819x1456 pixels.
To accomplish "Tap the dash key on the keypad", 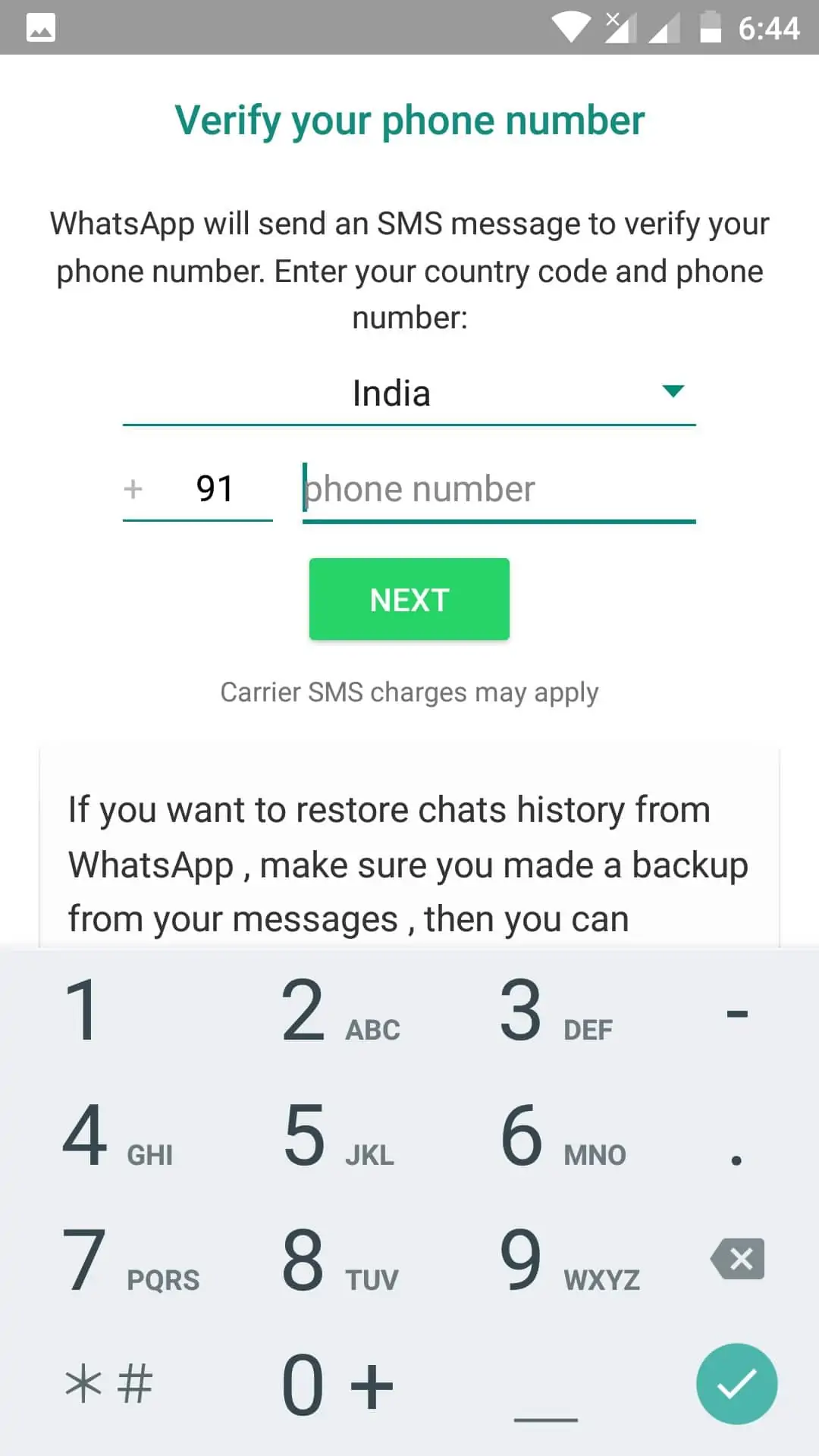I will tap(737, 1012).
